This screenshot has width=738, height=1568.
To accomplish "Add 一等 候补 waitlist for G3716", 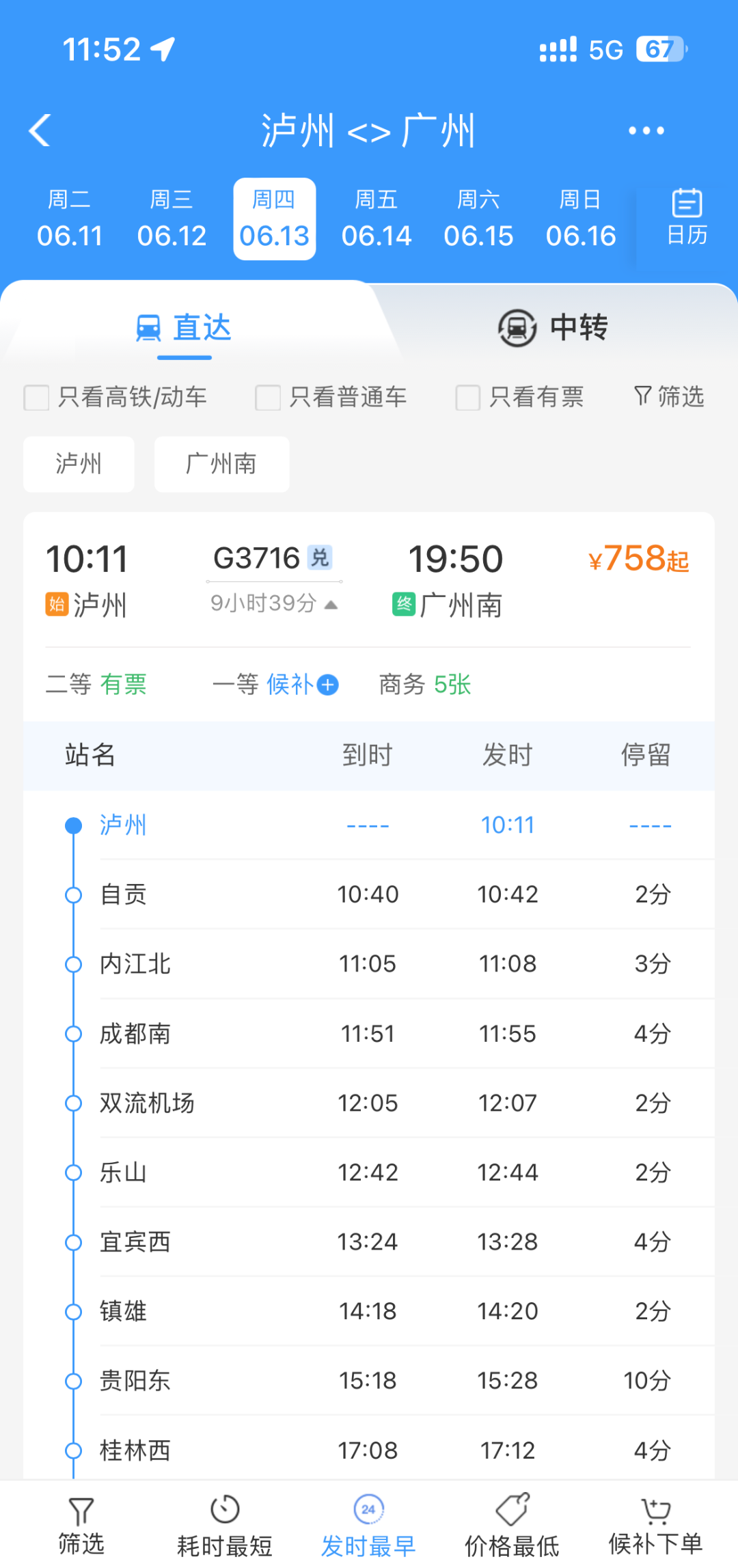I will coord(328,685).
